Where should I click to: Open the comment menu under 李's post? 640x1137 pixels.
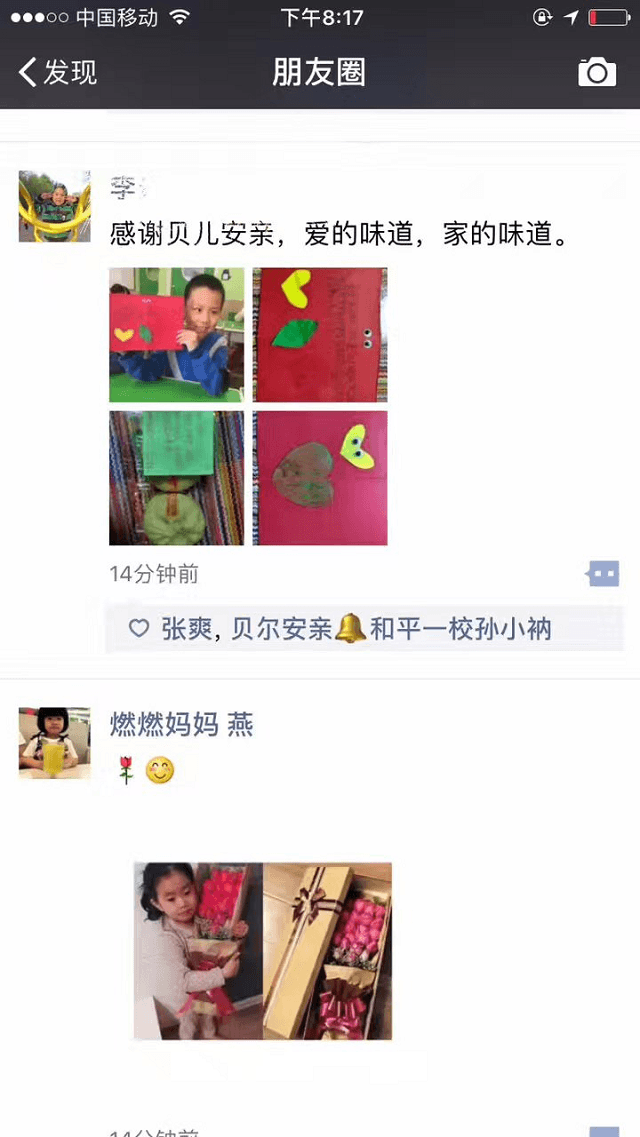point(603,573)
